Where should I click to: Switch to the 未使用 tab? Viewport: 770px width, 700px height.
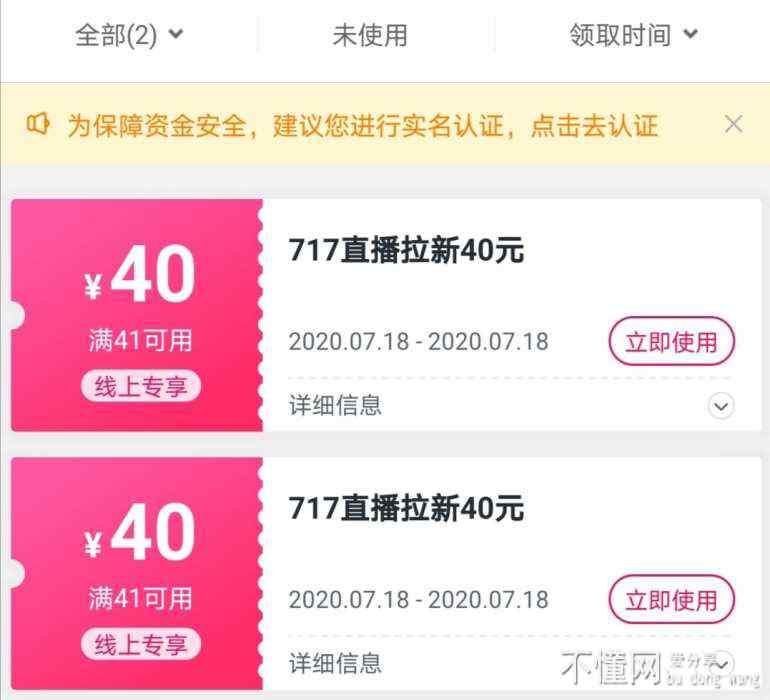click(370, 36)
